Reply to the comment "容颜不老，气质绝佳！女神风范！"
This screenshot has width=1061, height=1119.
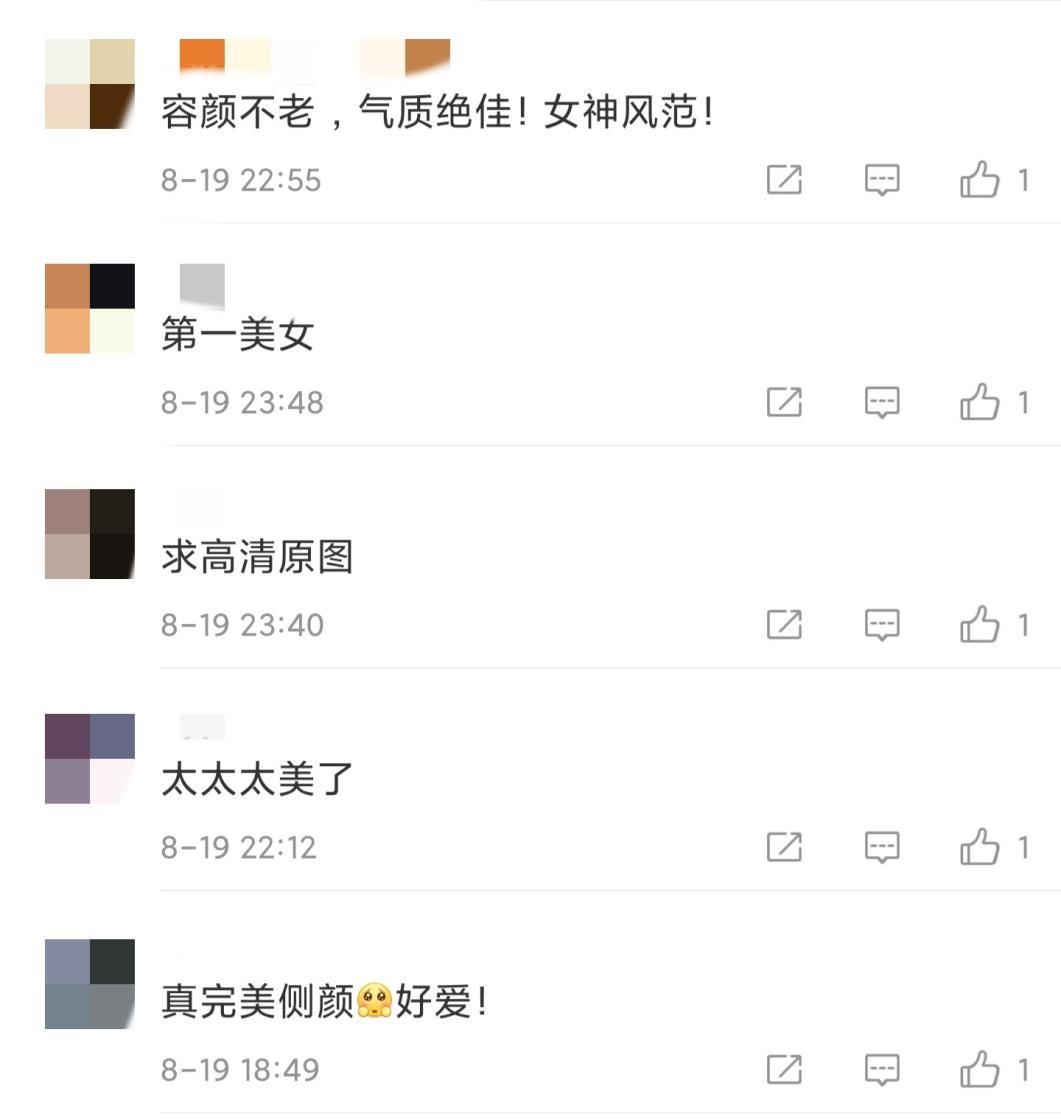click(882, 180)
